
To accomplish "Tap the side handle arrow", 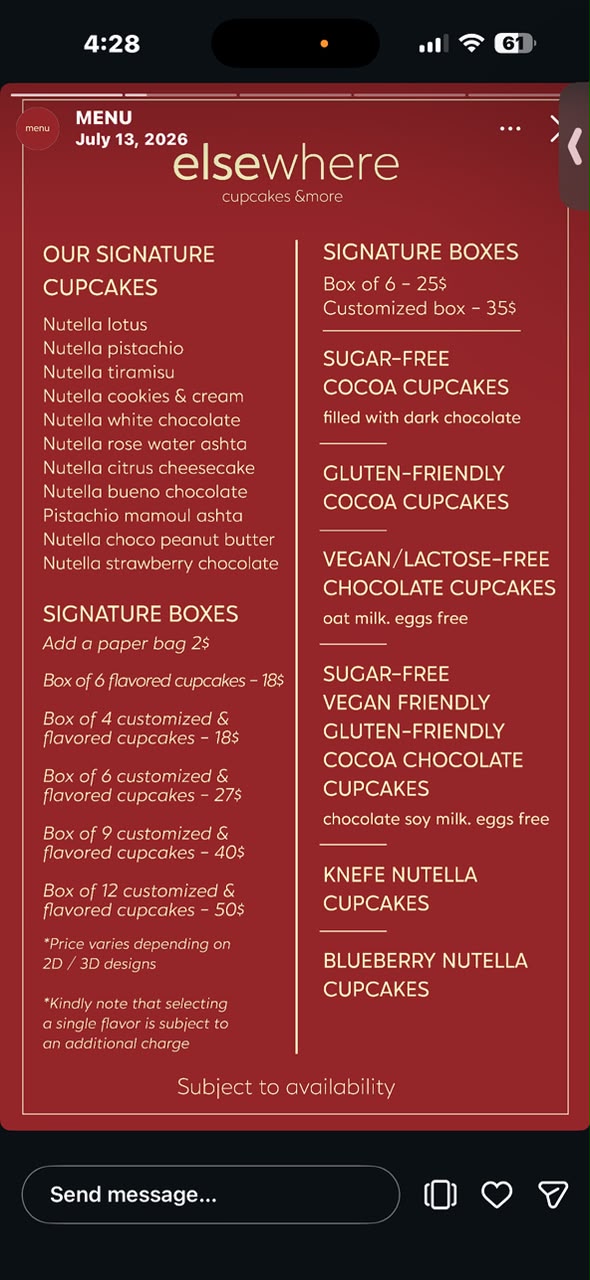I will [575, 146].
